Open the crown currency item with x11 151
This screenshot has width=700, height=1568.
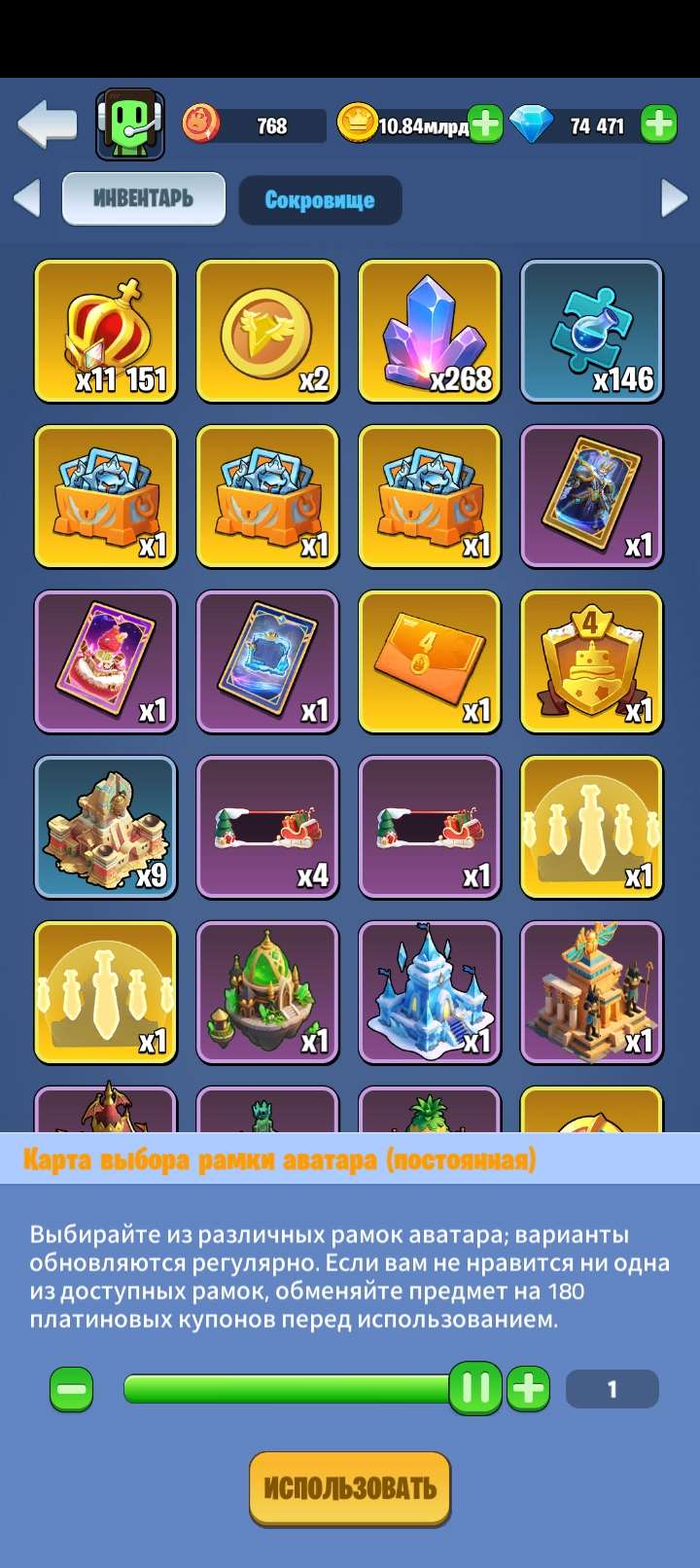point(105,331)
